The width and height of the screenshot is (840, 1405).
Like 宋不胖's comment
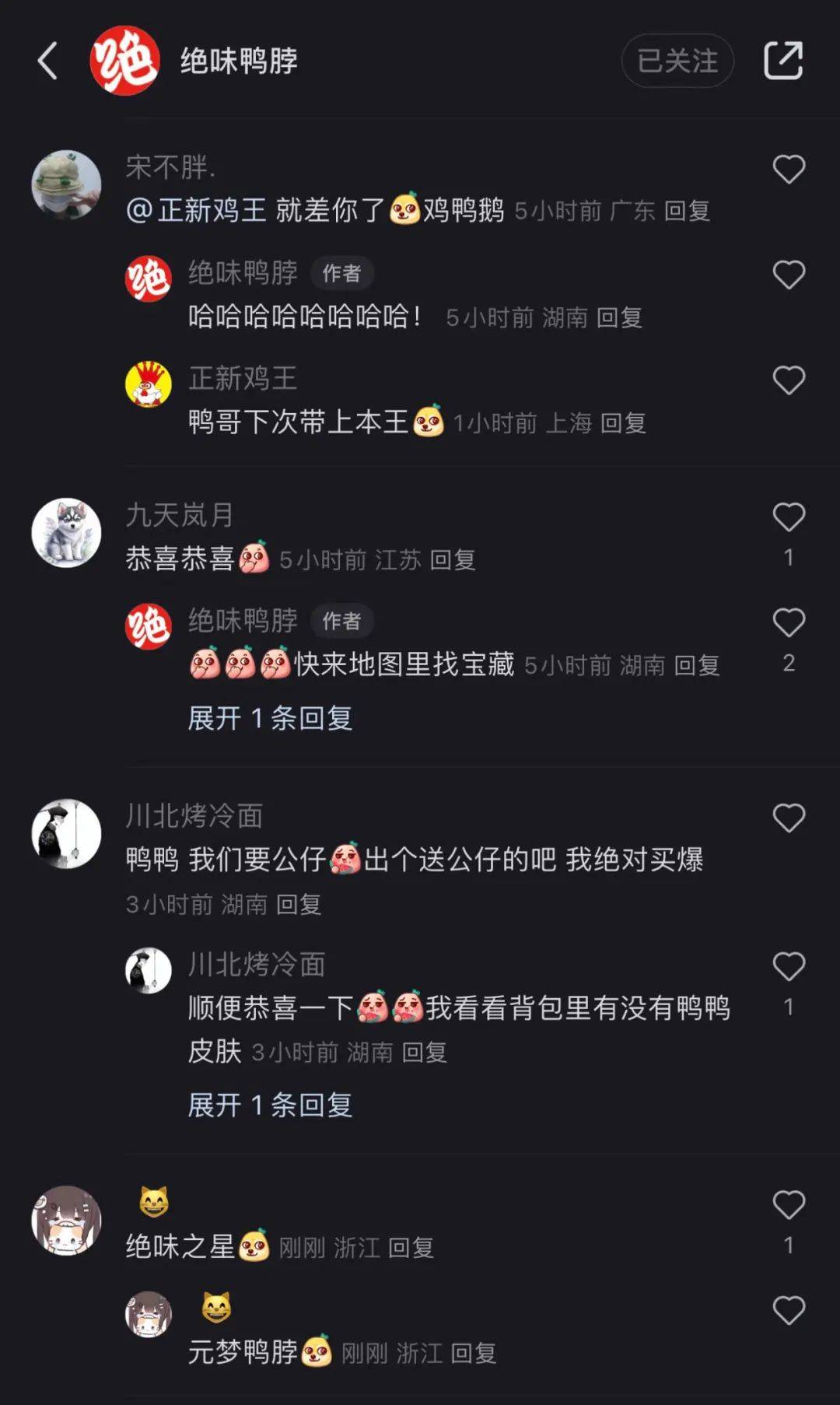pos(788,170)
